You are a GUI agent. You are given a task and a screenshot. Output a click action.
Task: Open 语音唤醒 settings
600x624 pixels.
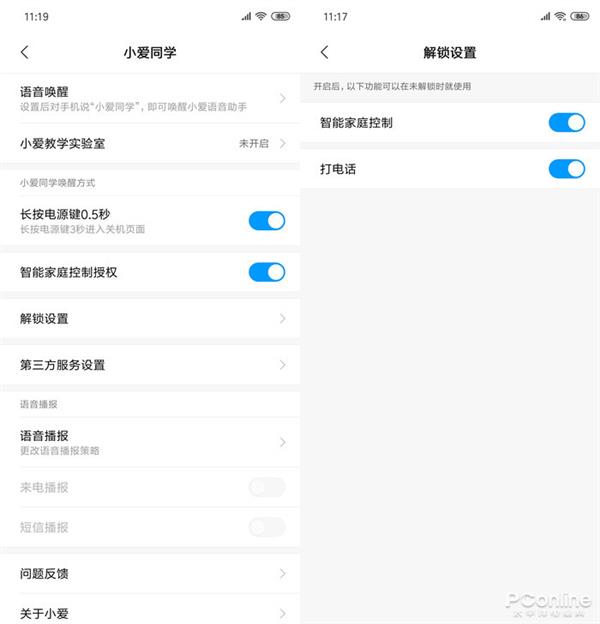[150, 98]
